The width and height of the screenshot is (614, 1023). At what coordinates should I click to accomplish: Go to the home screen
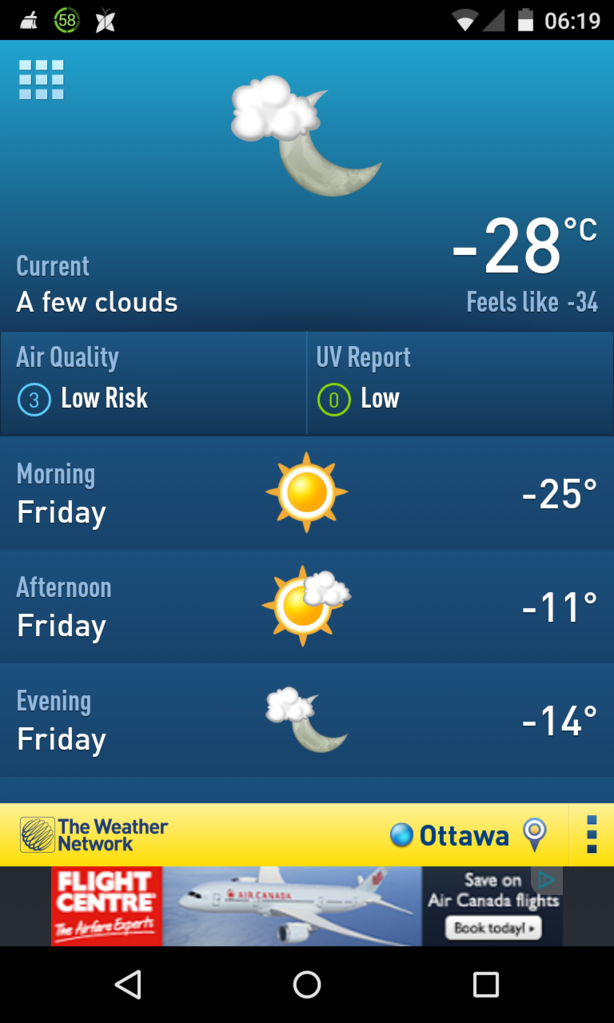(x=306, y=985)
